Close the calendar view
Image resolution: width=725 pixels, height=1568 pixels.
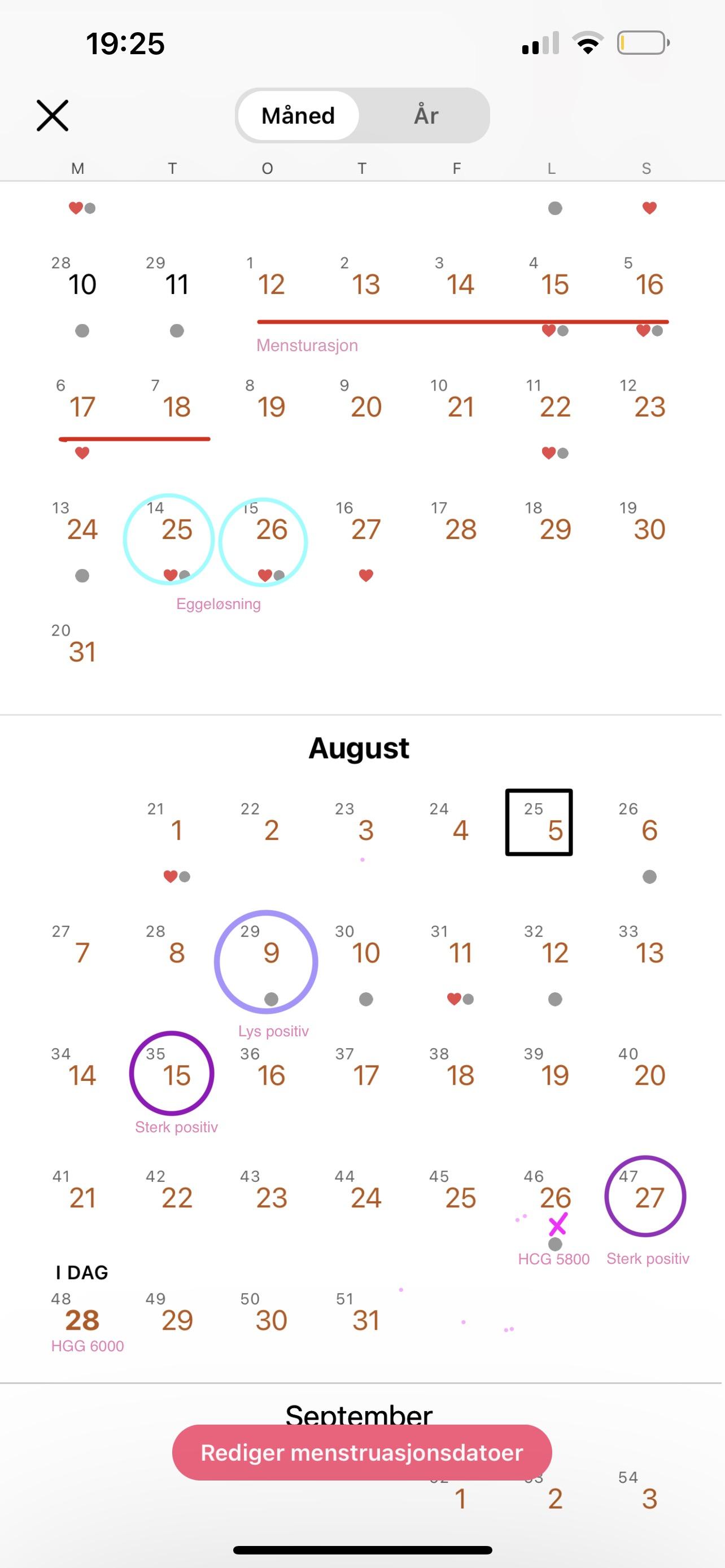(53, 116)
